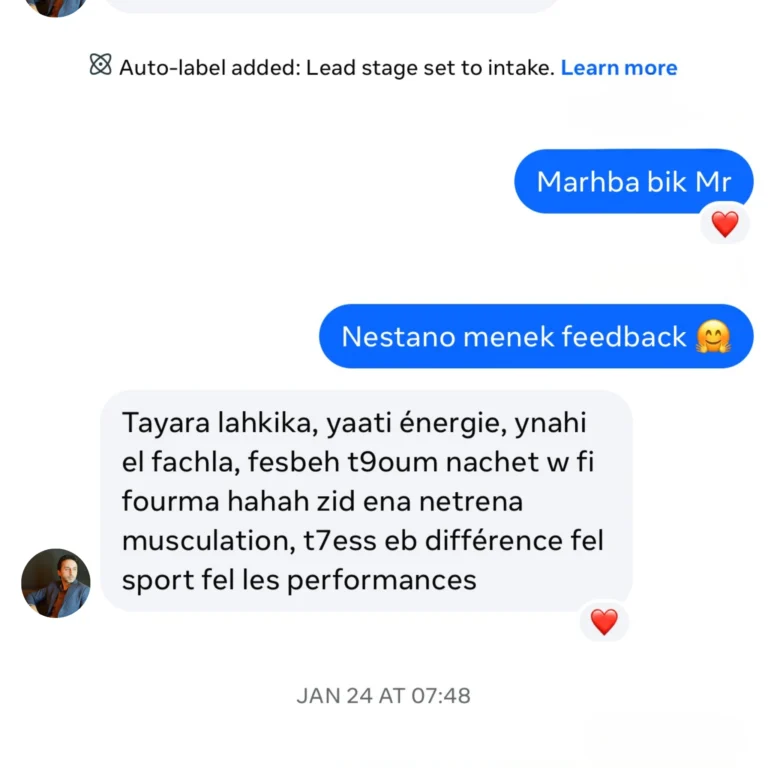Screen dimensions: 768x768
Task: Open the sender's profile picture beside the Tayara message
Action: [56, 582]
